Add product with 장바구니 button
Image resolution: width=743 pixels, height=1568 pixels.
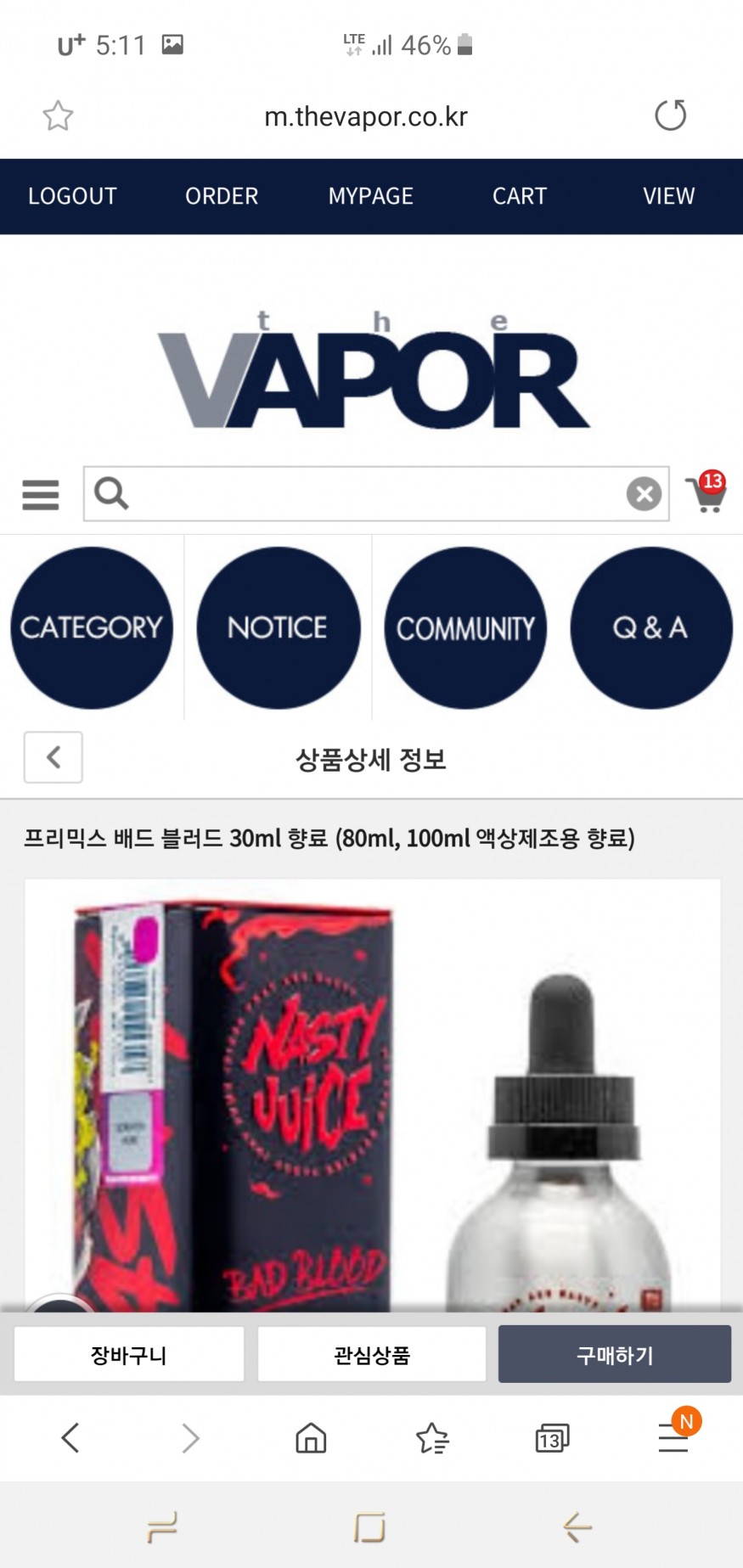click(x=129, y=1354)
